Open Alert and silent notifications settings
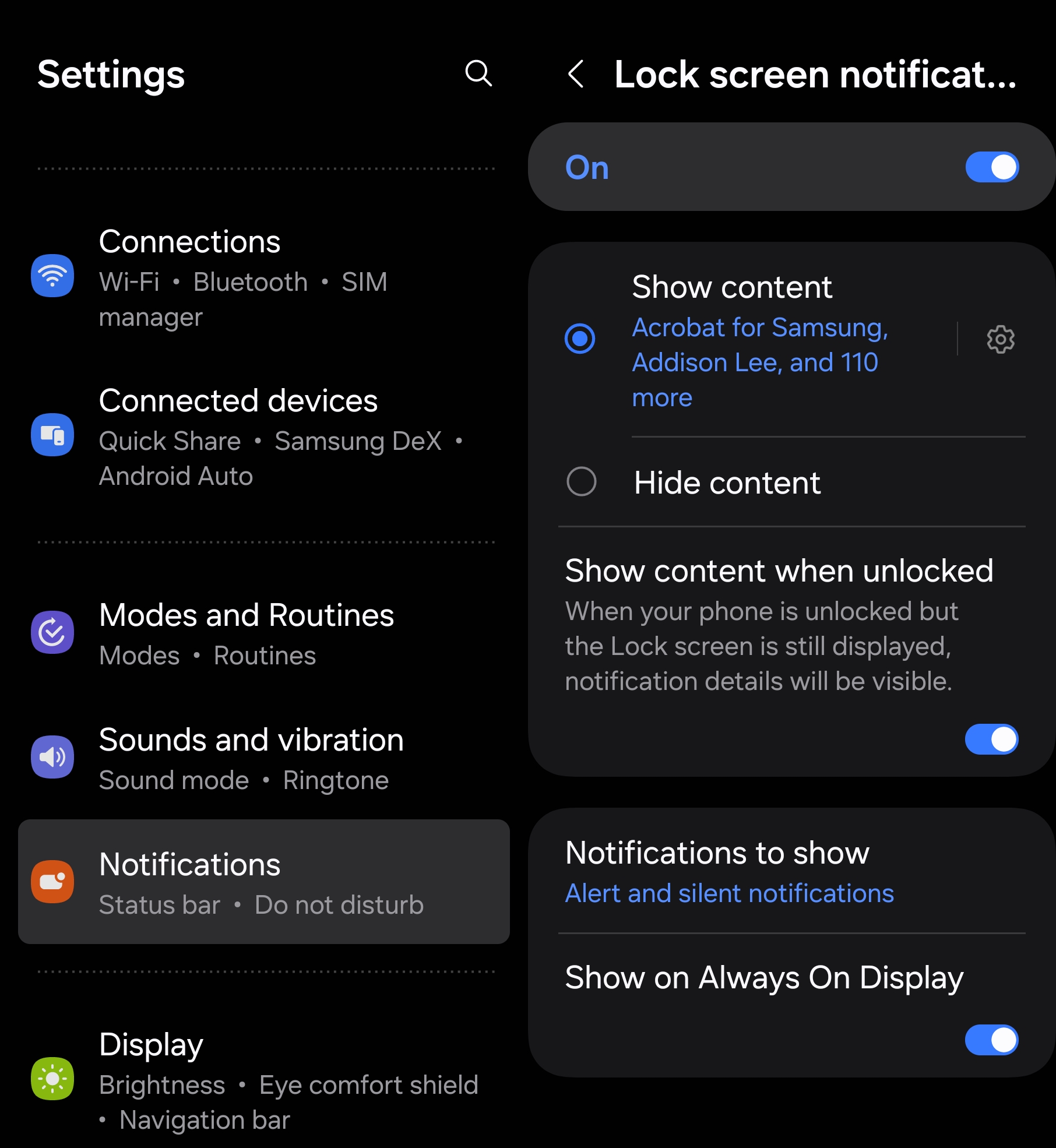The height and width of the screenshot is (1148, 1056). (x=728, y=892)
